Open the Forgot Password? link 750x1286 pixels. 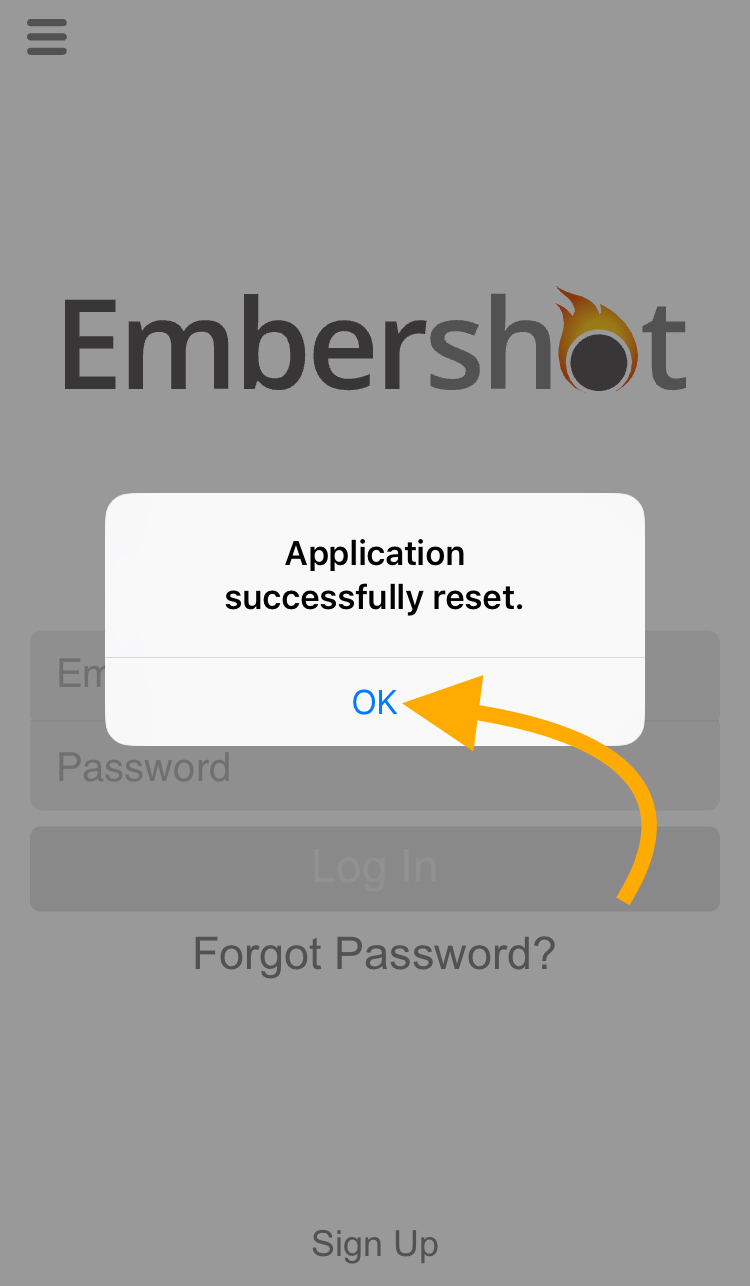(x=374, y=955)
